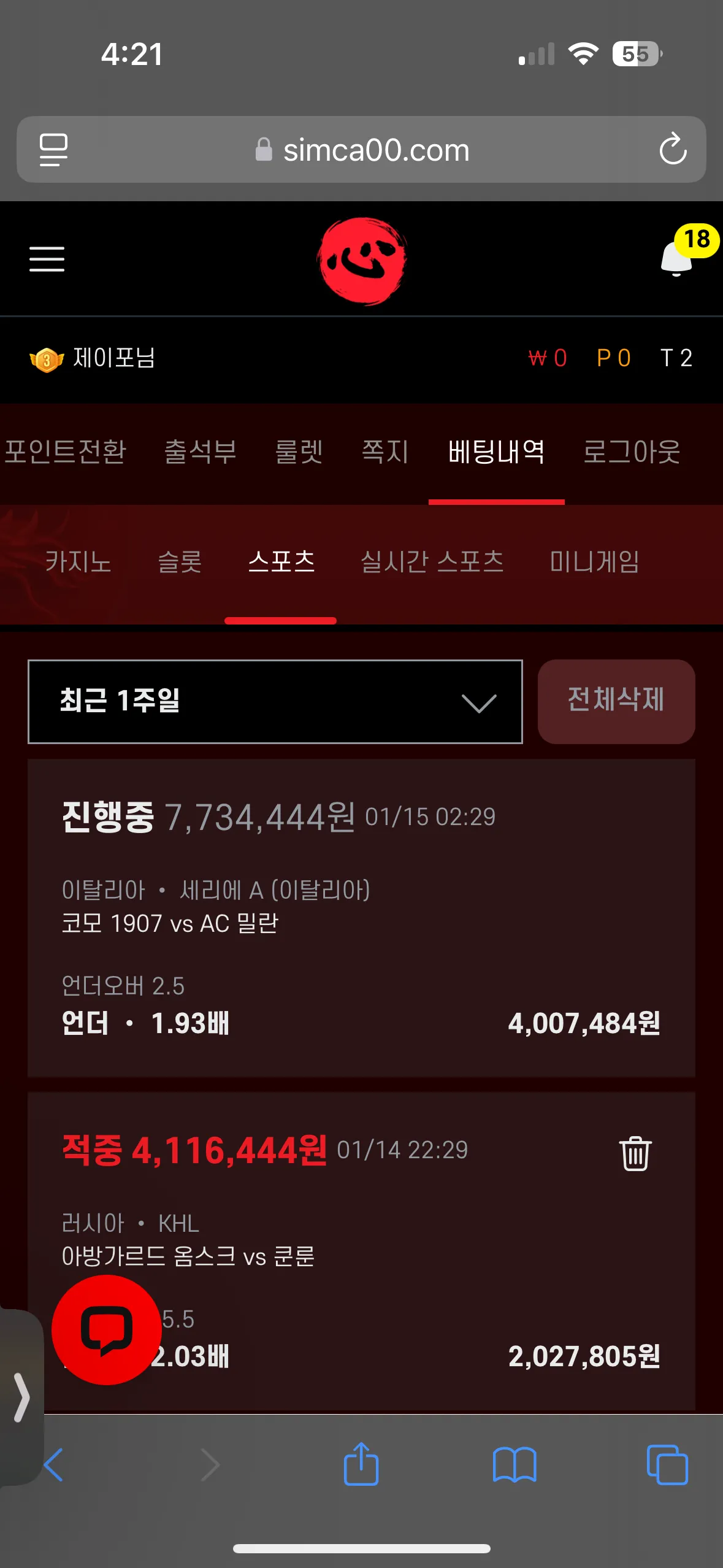Open the 출석부 tab
Screen dimensions: 723x1568
[x=200, y=452]
